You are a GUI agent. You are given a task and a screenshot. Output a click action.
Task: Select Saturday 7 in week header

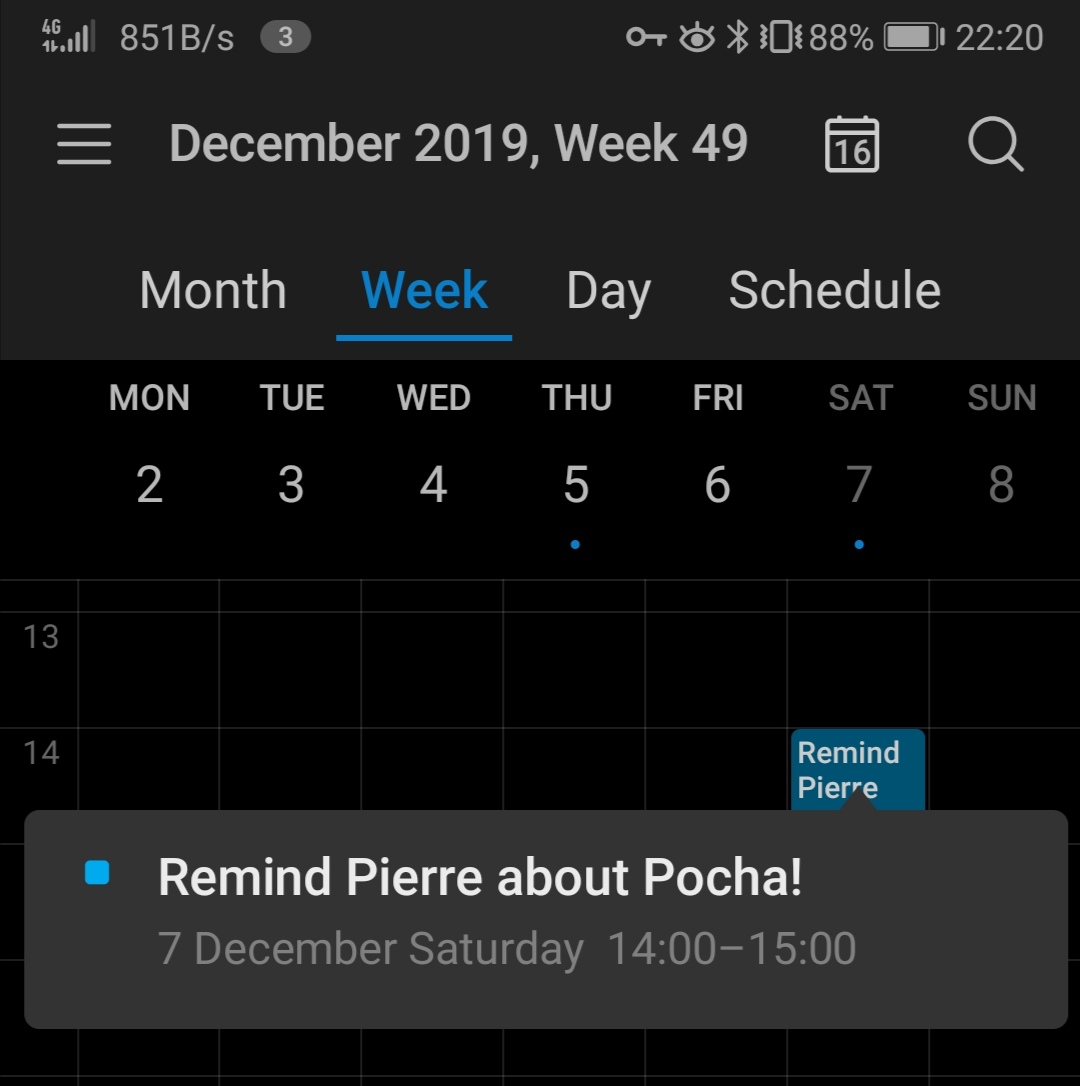tap(859, 485)
